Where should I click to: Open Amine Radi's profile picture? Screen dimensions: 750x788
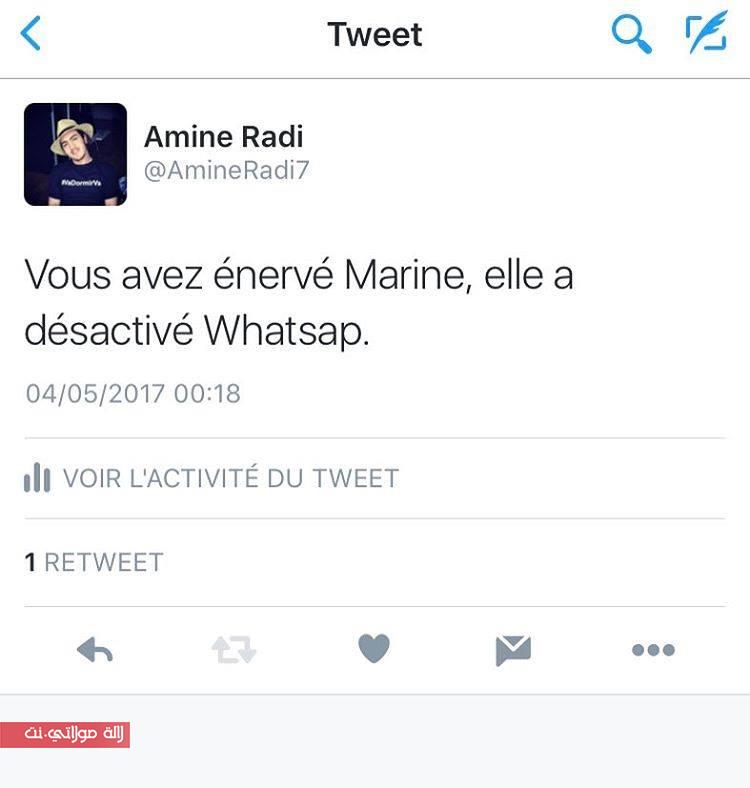coord(76,154)
